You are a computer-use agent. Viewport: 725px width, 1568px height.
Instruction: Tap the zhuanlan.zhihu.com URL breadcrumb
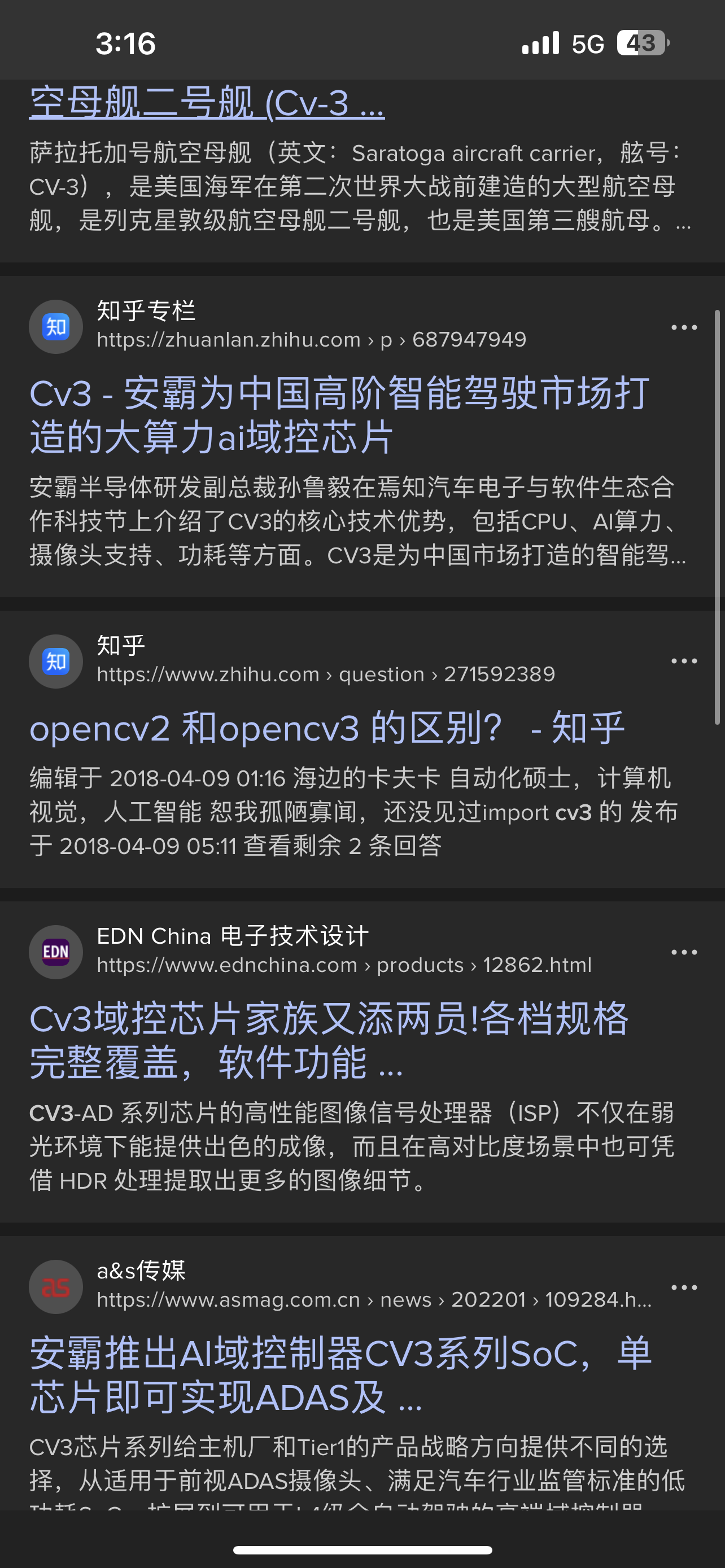pyautogui.click(x=311, y=340)
